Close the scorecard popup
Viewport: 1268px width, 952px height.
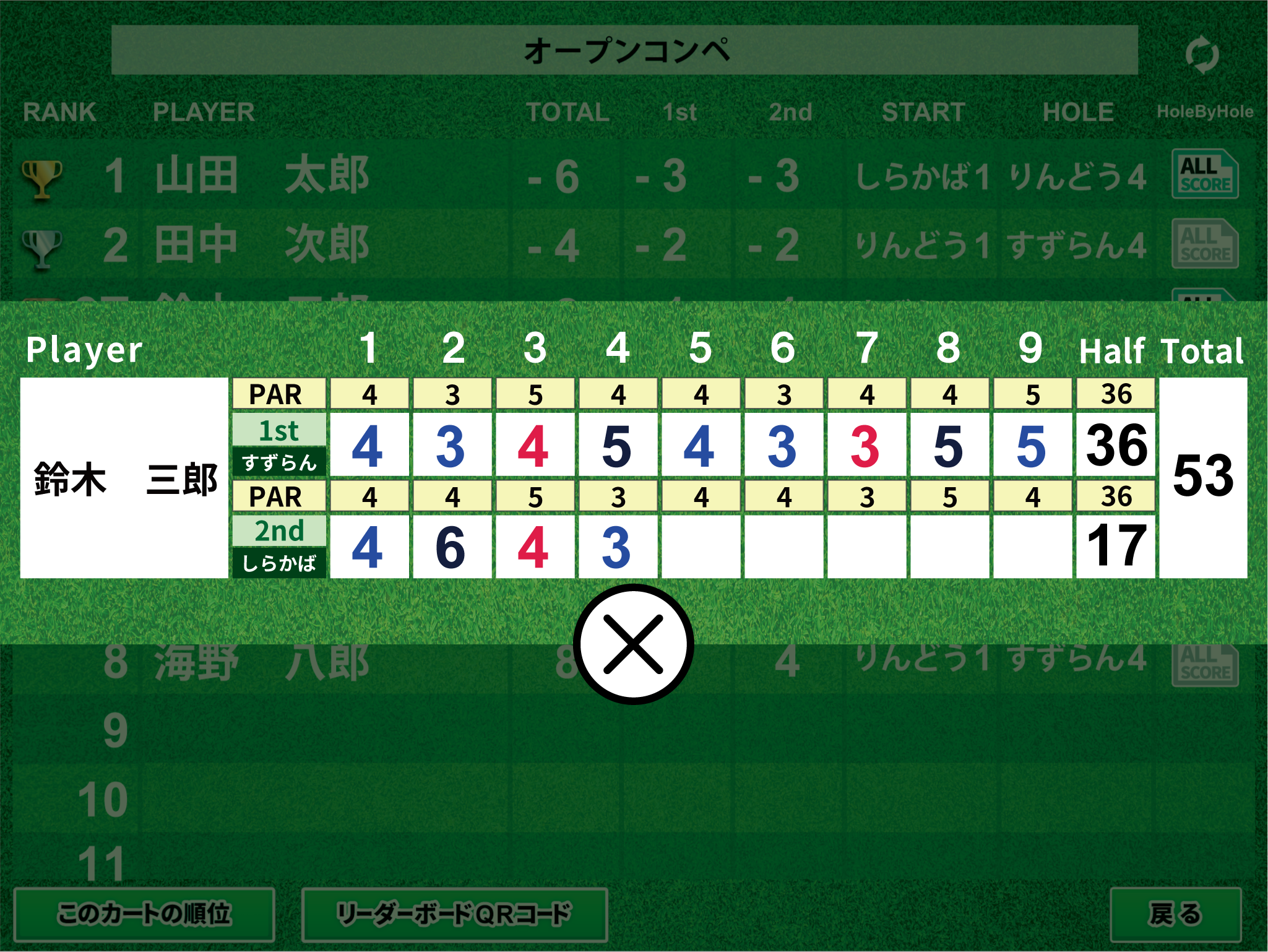coord(633,644)
